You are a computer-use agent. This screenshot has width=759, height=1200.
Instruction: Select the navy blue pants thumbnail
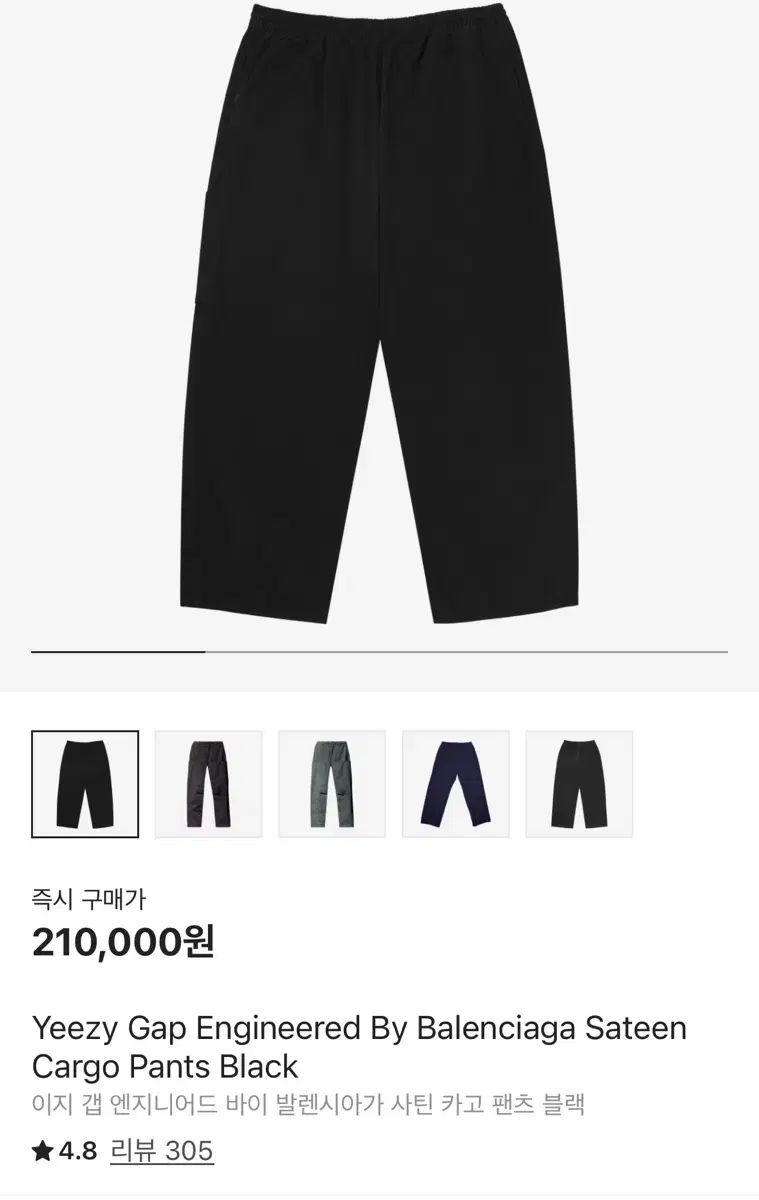tap(456, 784)
